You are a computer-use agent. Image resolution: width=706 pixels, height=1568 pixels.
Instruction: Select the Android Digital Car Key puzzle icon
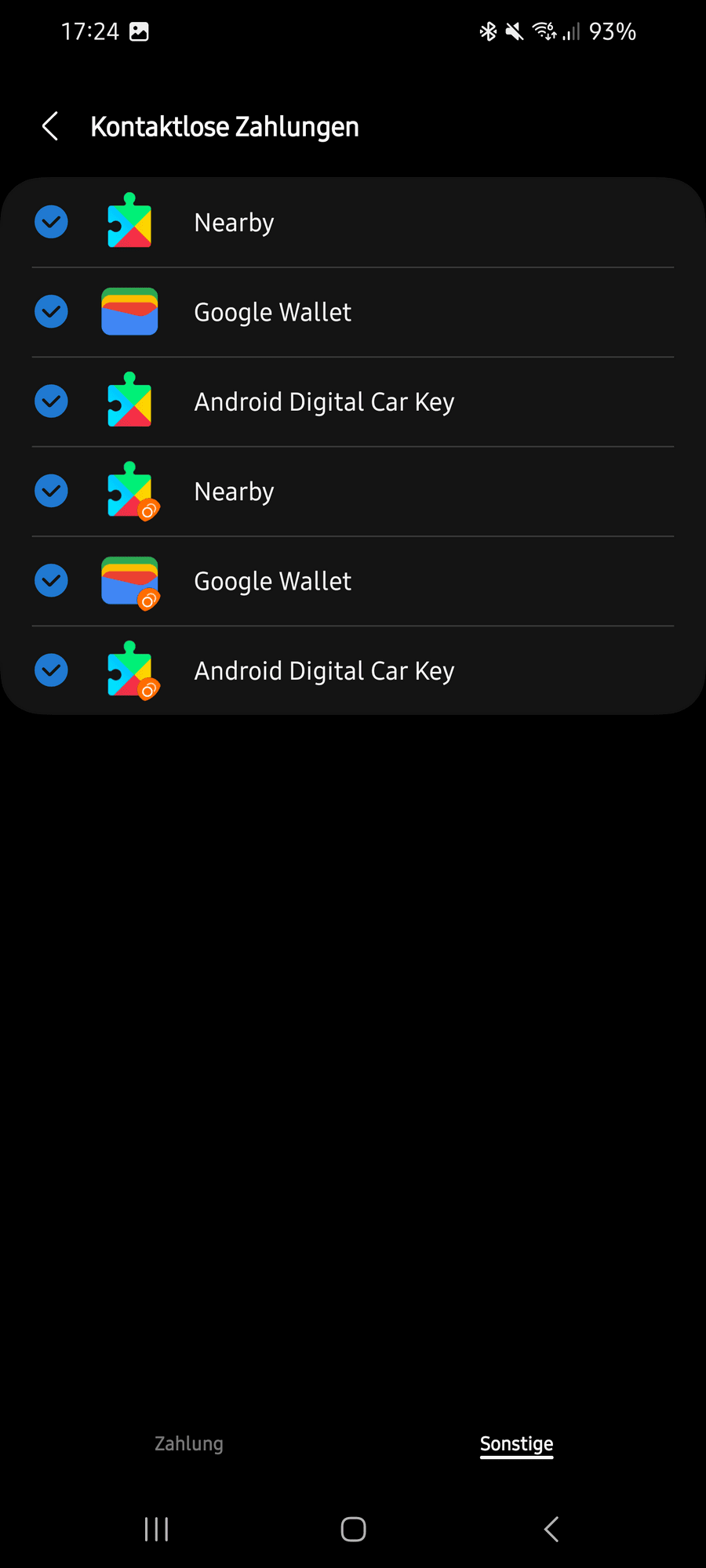[131, 401]
